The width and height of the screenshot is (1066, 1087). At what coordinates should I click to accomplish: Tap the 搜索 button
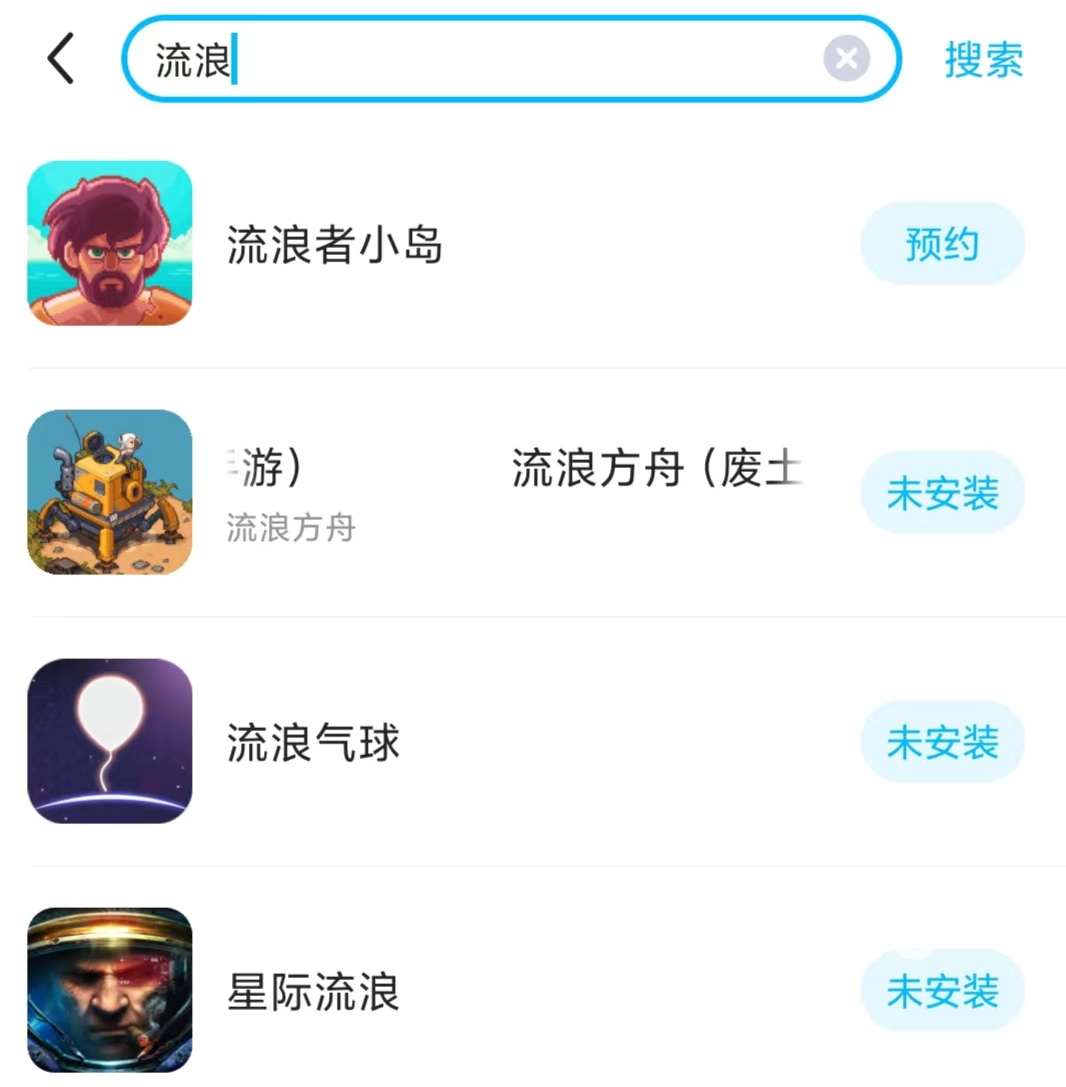pos(984,60)
